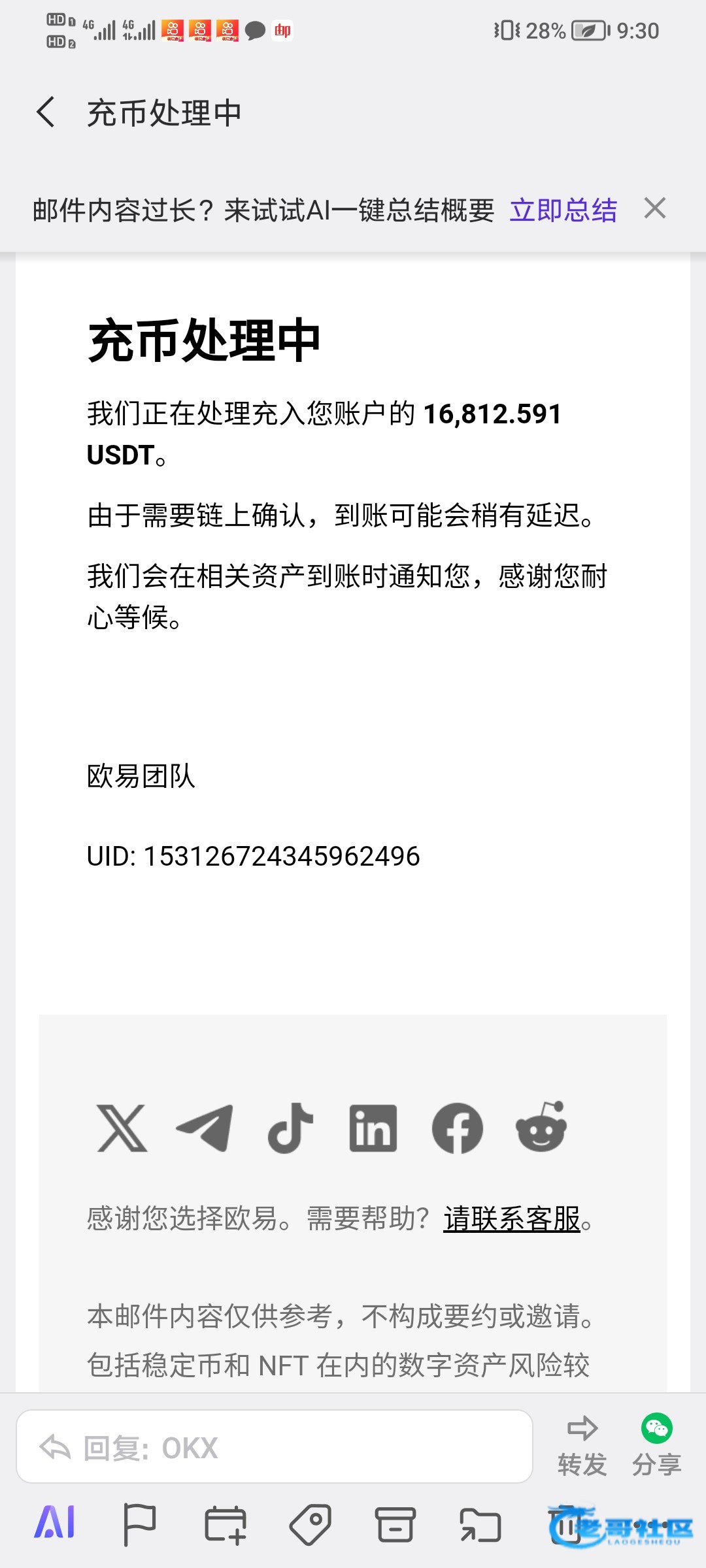This screenshot has height=1568, width=706.
Task: Move this email to a folder
Action: coord(480,1524)
